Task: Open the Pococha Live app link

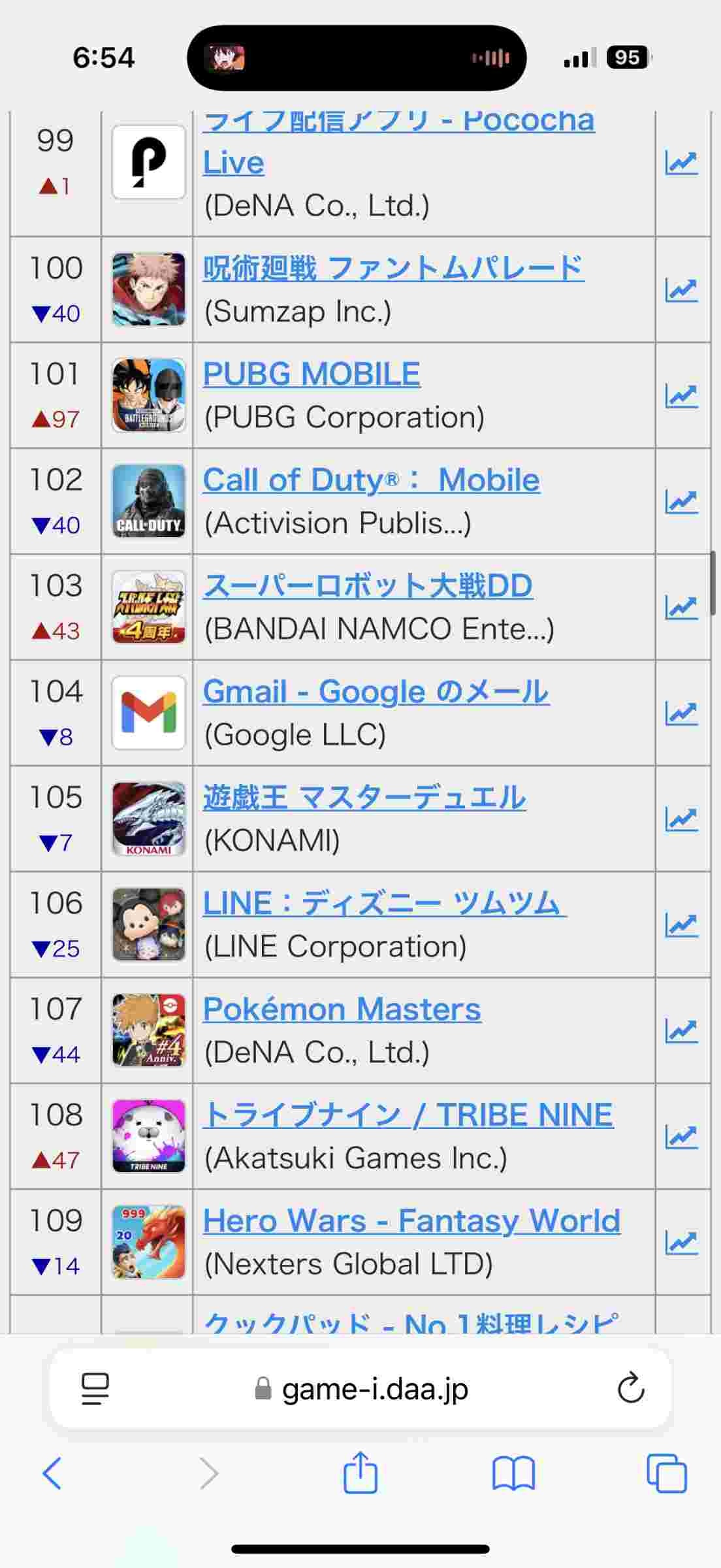Action: tap(233, 162)
